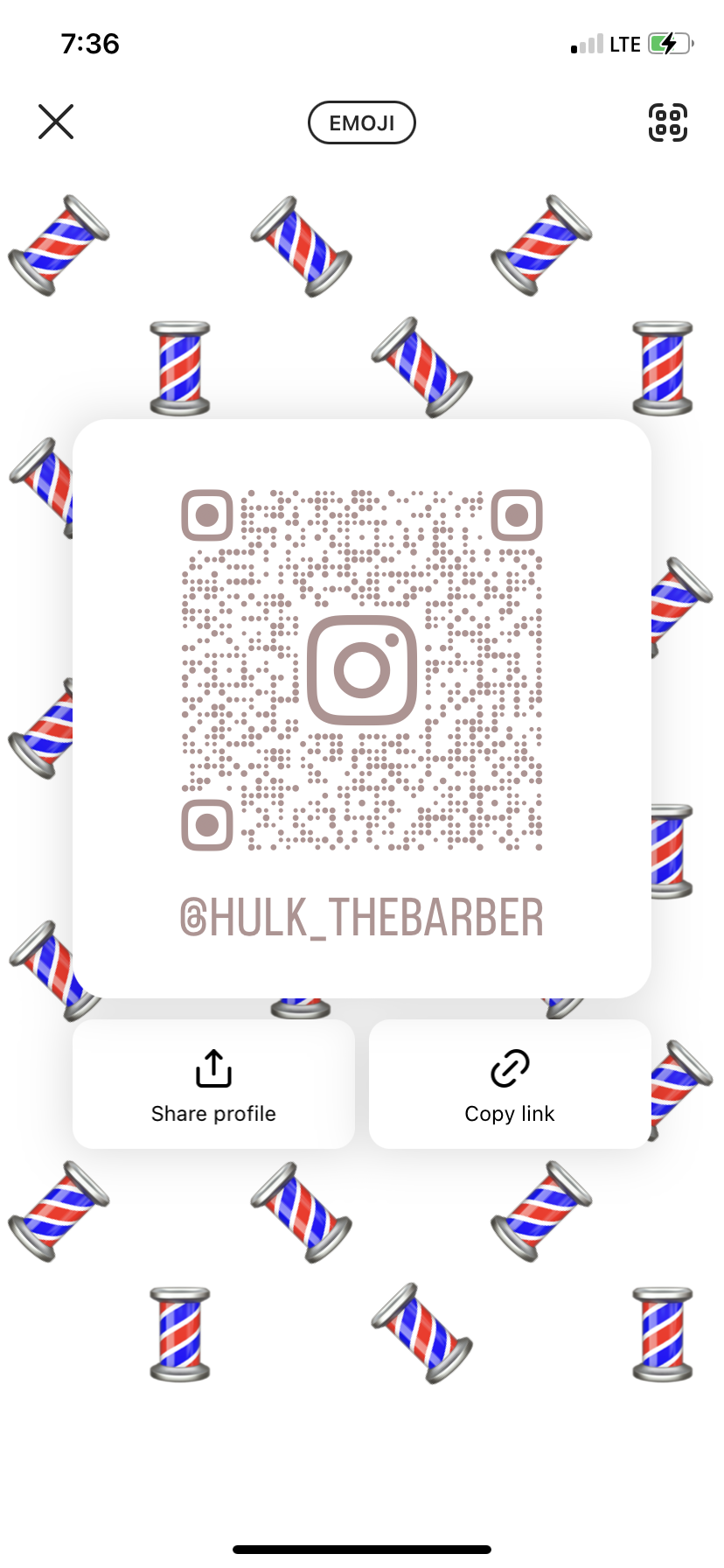Image resolution: width=724 pixels, height=1568 pixels.
Task: Tap the EMOJI background style chip
Action: pyautogui.click(x=361, y=122)
